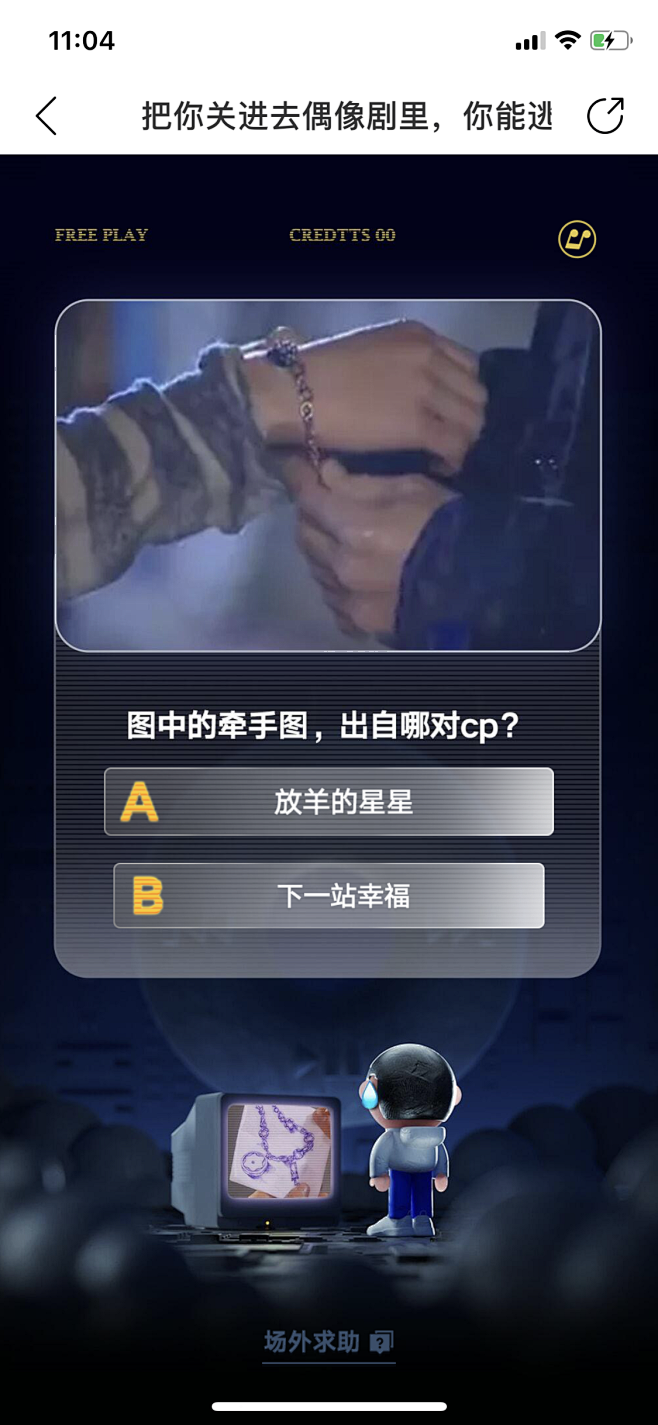The width and height of the screenshot is (658, 1425).
Task: Toggle the background music icon
Action: 577,240
